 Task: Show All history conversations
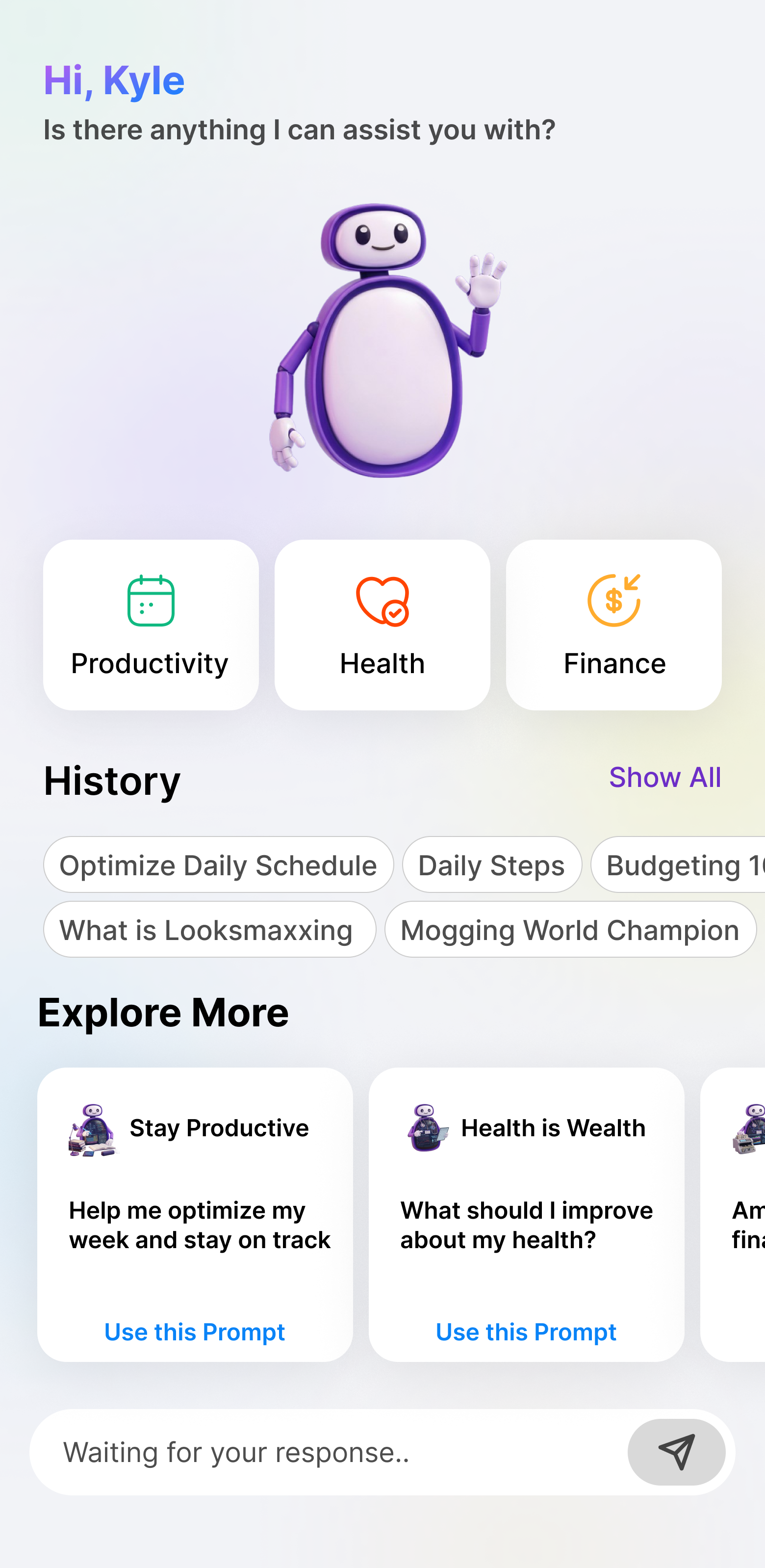664,777
